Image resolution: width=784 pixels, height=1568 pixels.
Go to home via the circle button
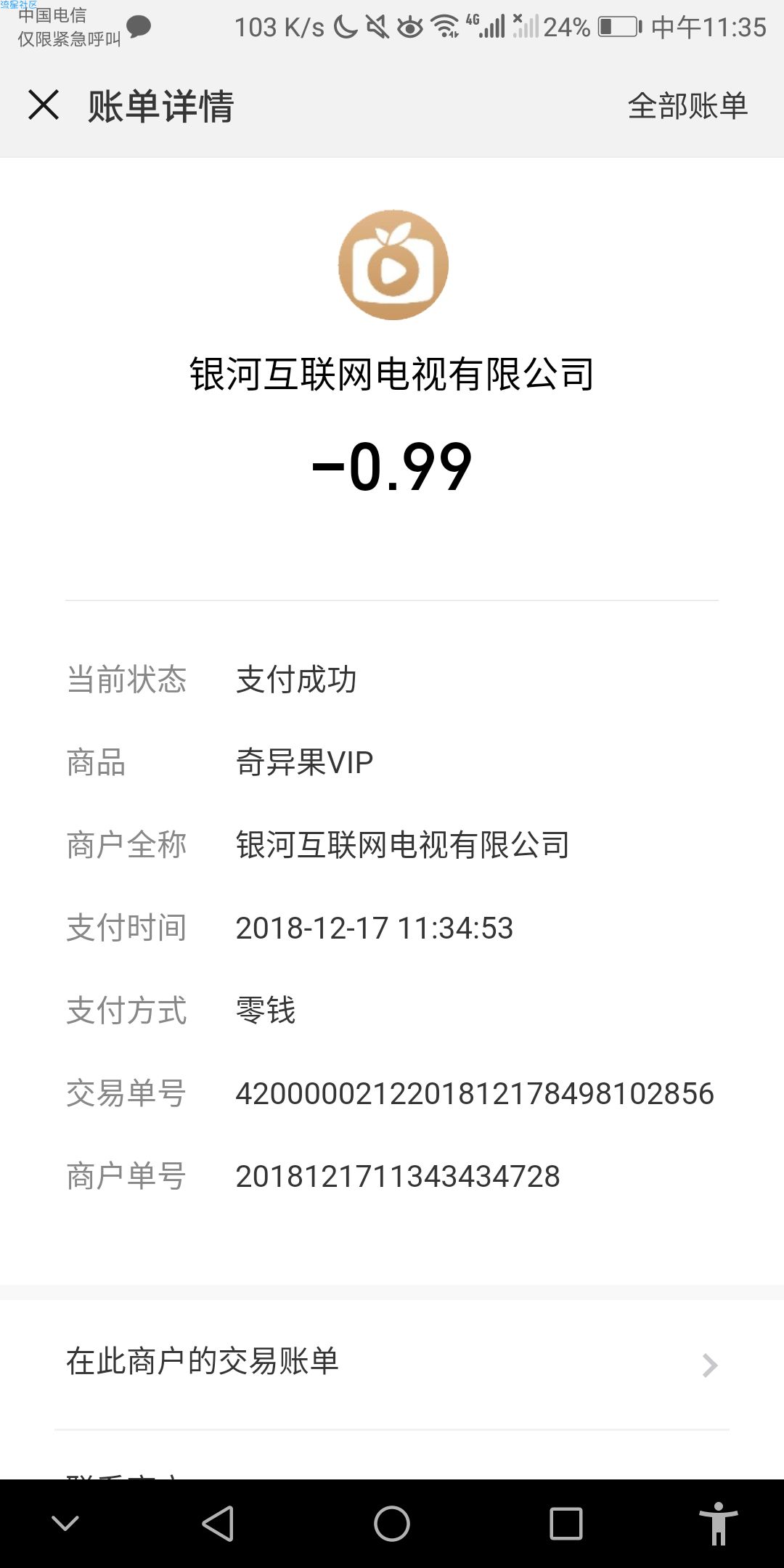[392, 1524]
